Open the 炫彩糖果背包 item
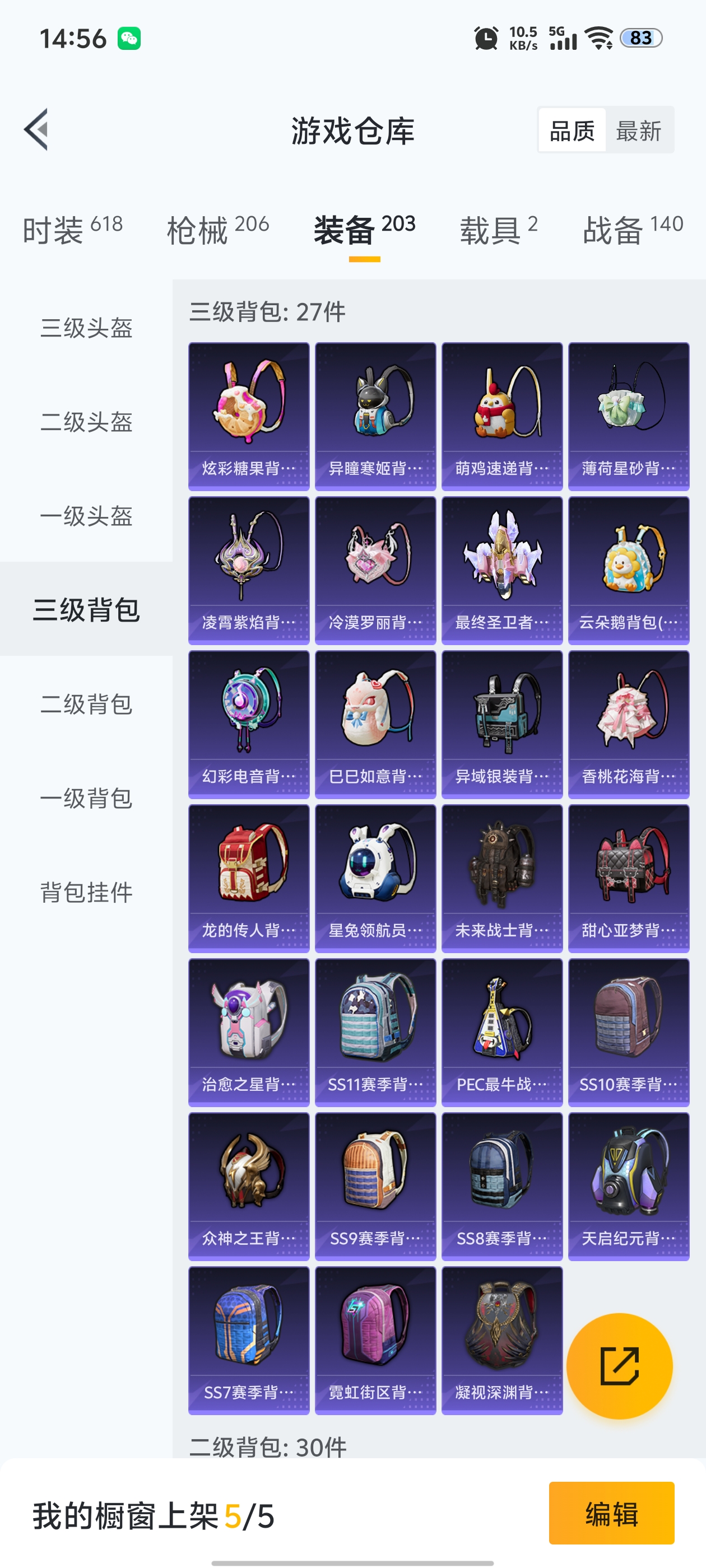 [249, 416]
